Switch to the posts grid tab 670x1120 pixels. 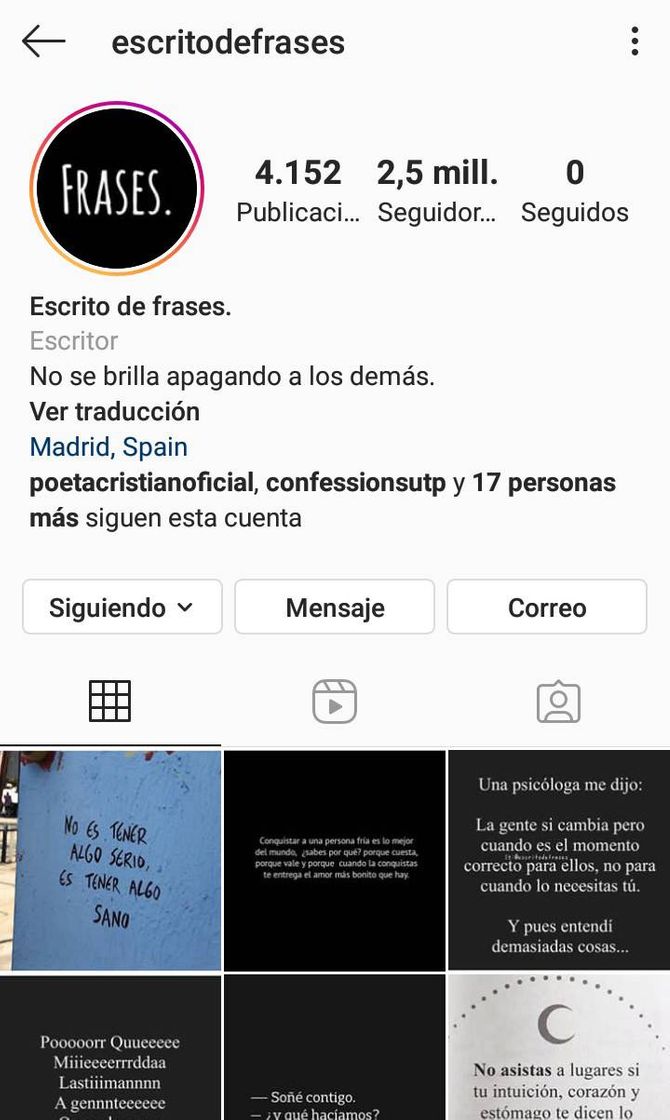point(110,701)
